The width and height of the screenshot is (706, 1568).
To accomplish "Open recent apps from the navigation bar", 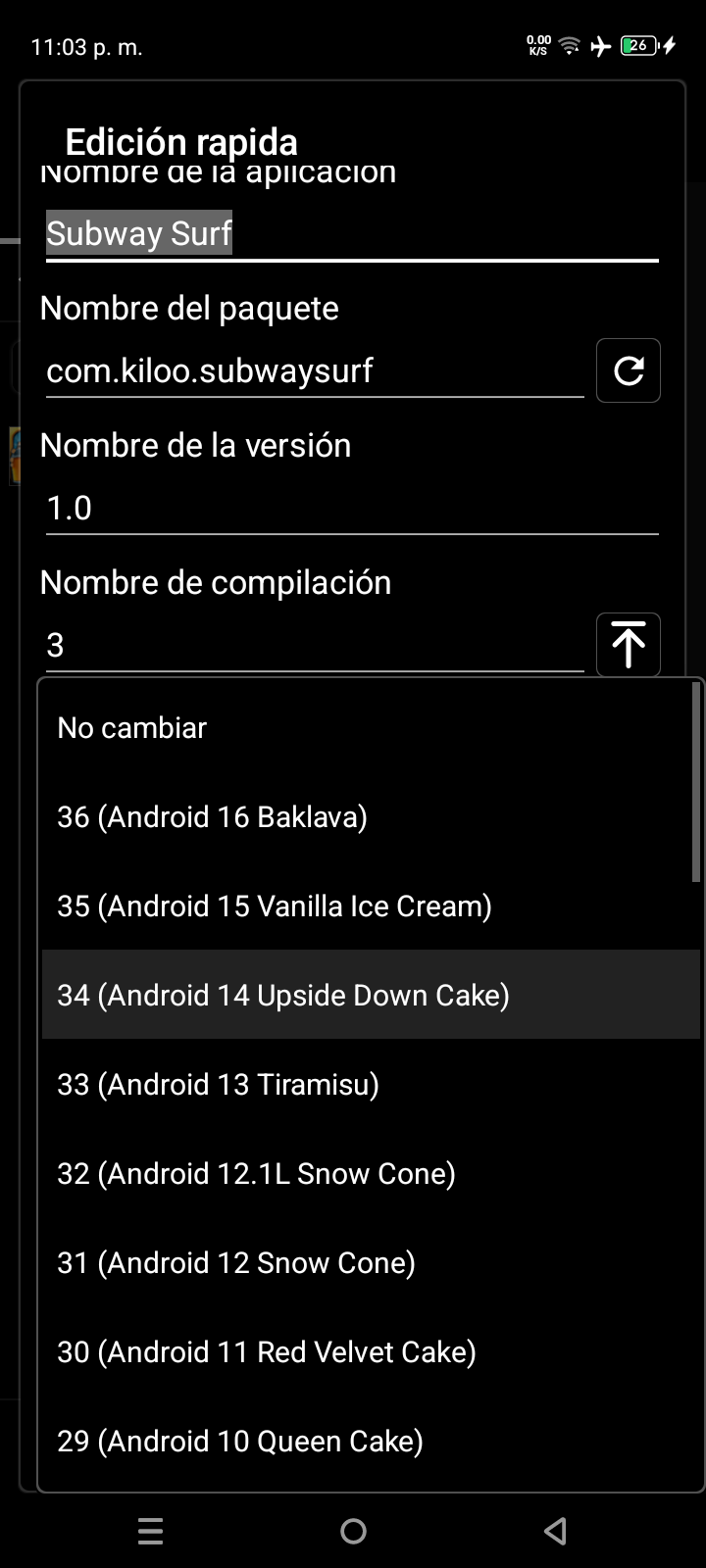I will click(150, 1531).
